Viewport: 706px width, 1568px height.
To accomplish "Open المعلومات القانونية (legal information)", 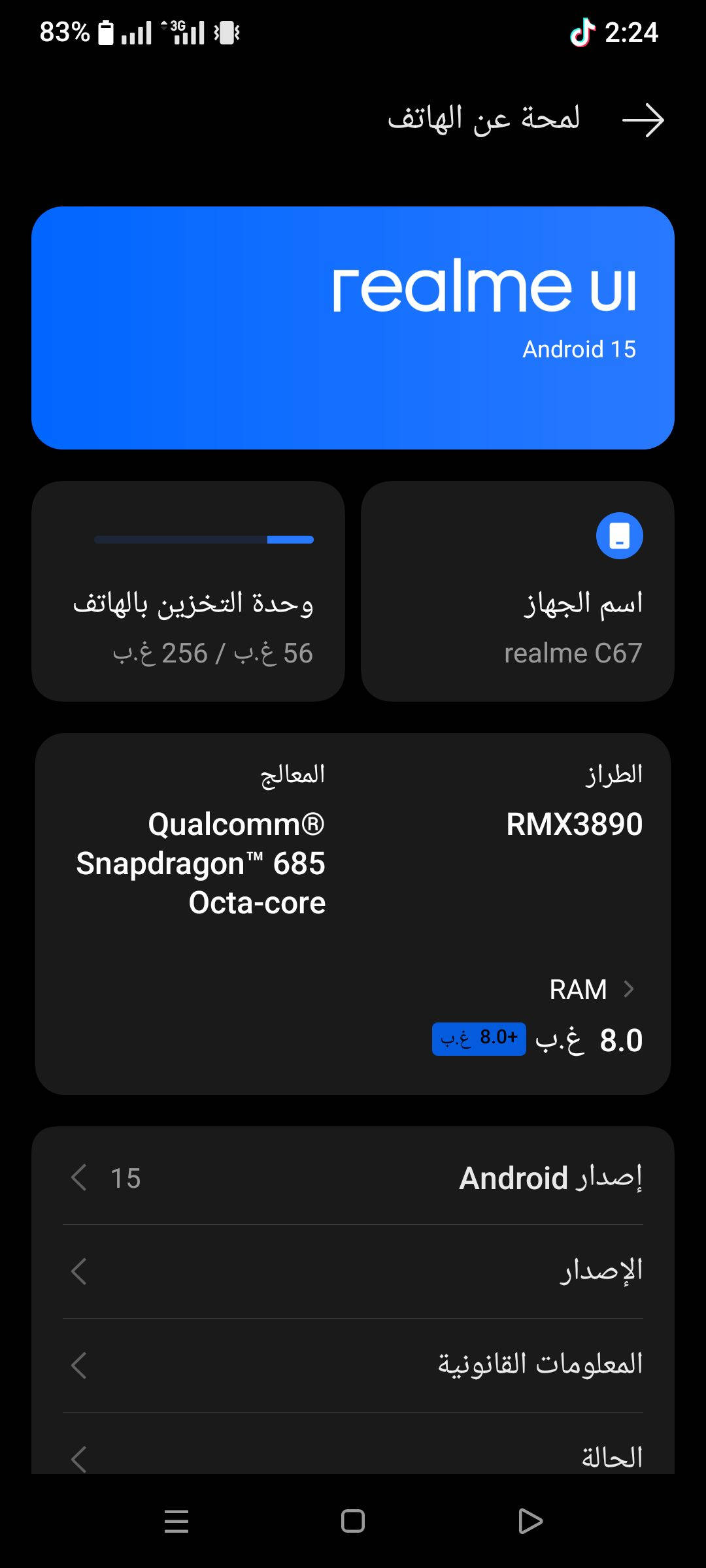I will [353, 1365].
